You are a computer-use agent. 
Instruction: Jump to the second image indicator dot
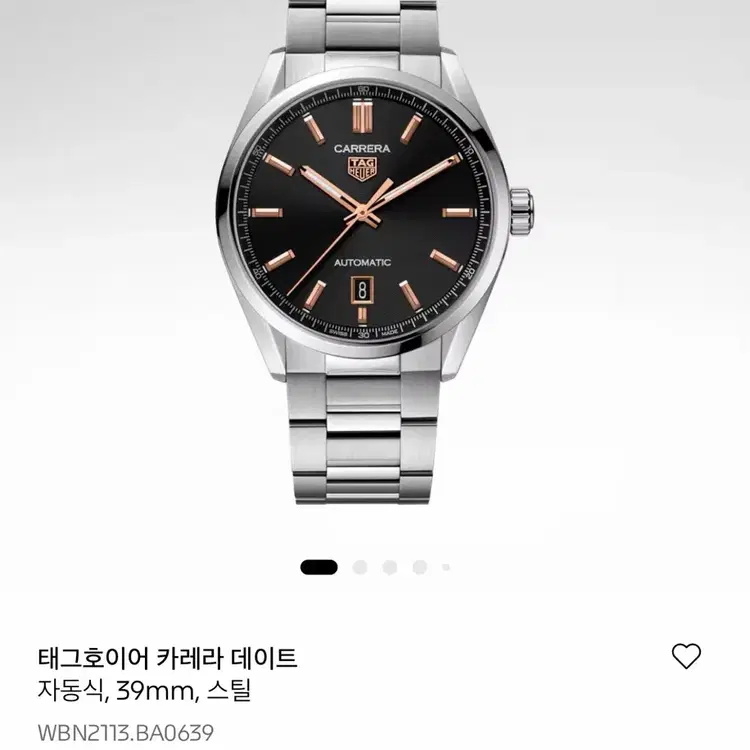pos(360,567)
